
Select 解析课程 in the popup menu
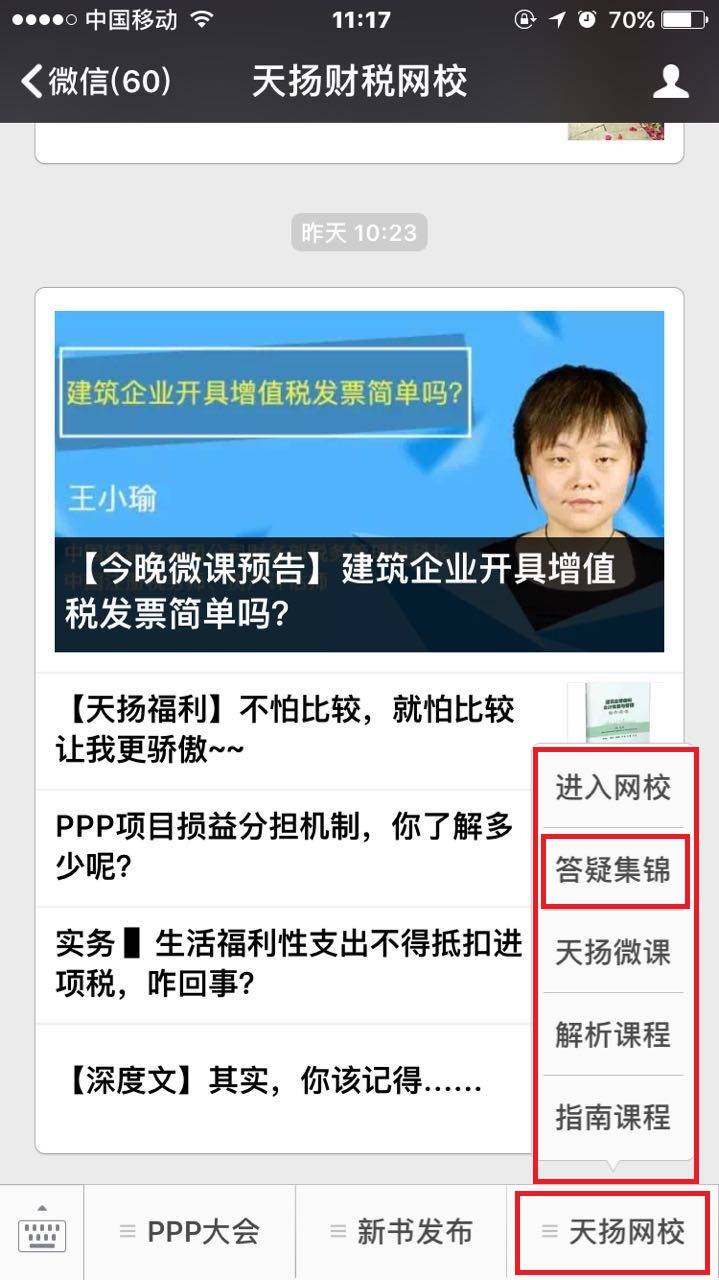pyautogui.click(x=612, y=1034)
